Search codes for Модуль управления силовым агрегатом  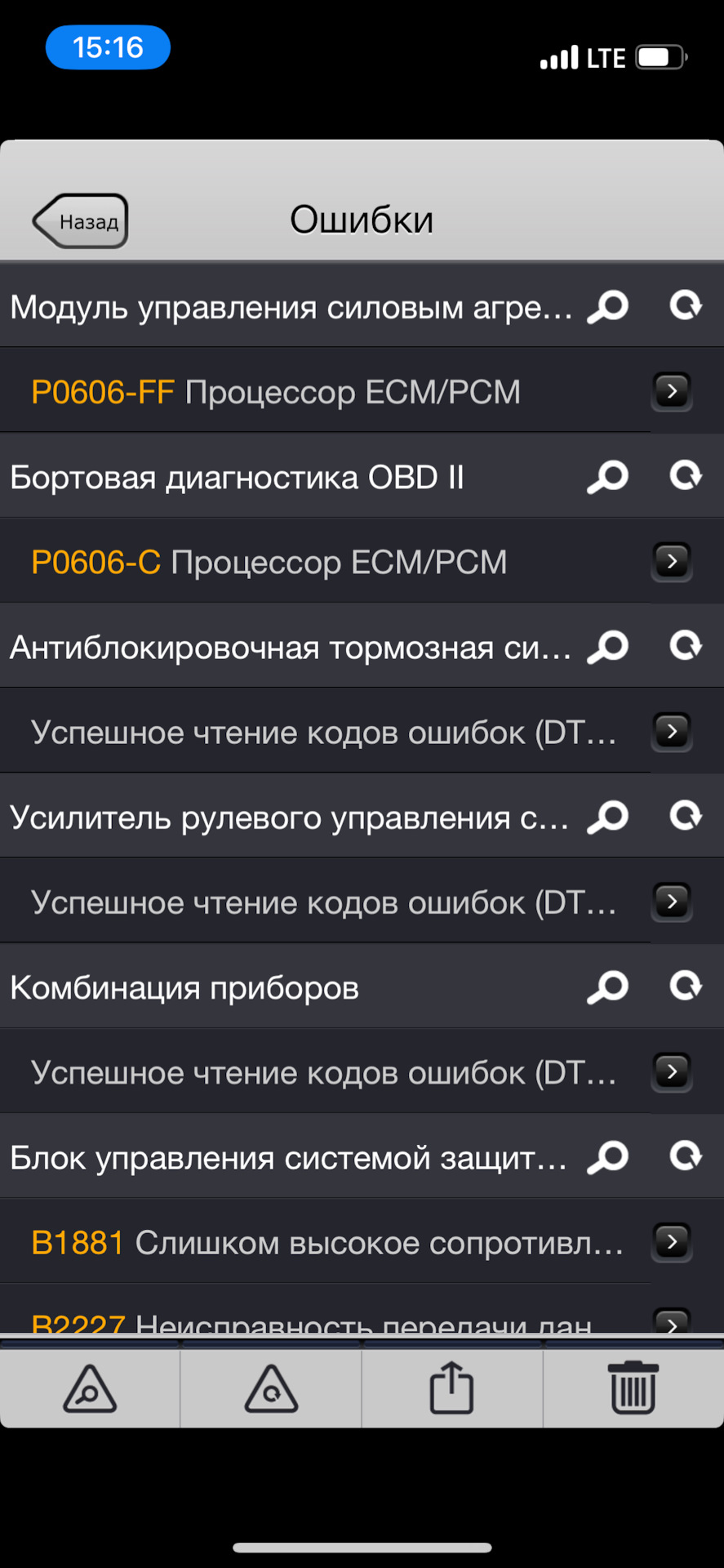click(x=608, y=307)
